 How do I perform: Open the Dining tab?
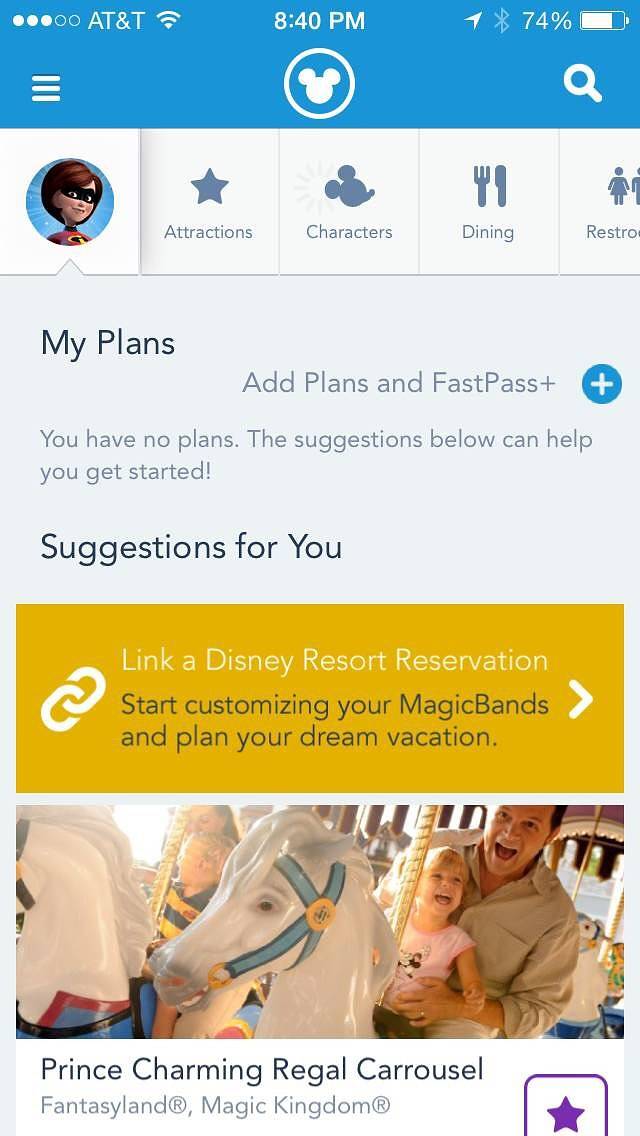point(488,203)
